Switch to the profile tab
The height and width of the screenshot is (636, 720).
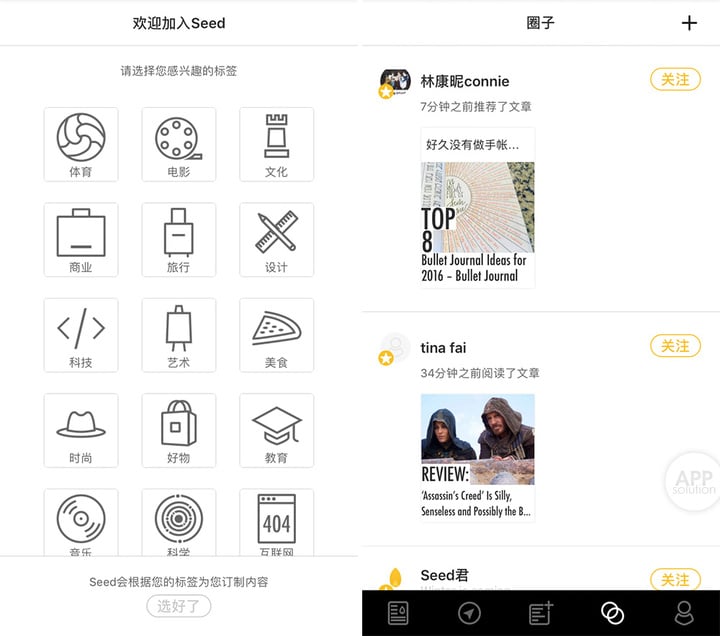(684, 613)
